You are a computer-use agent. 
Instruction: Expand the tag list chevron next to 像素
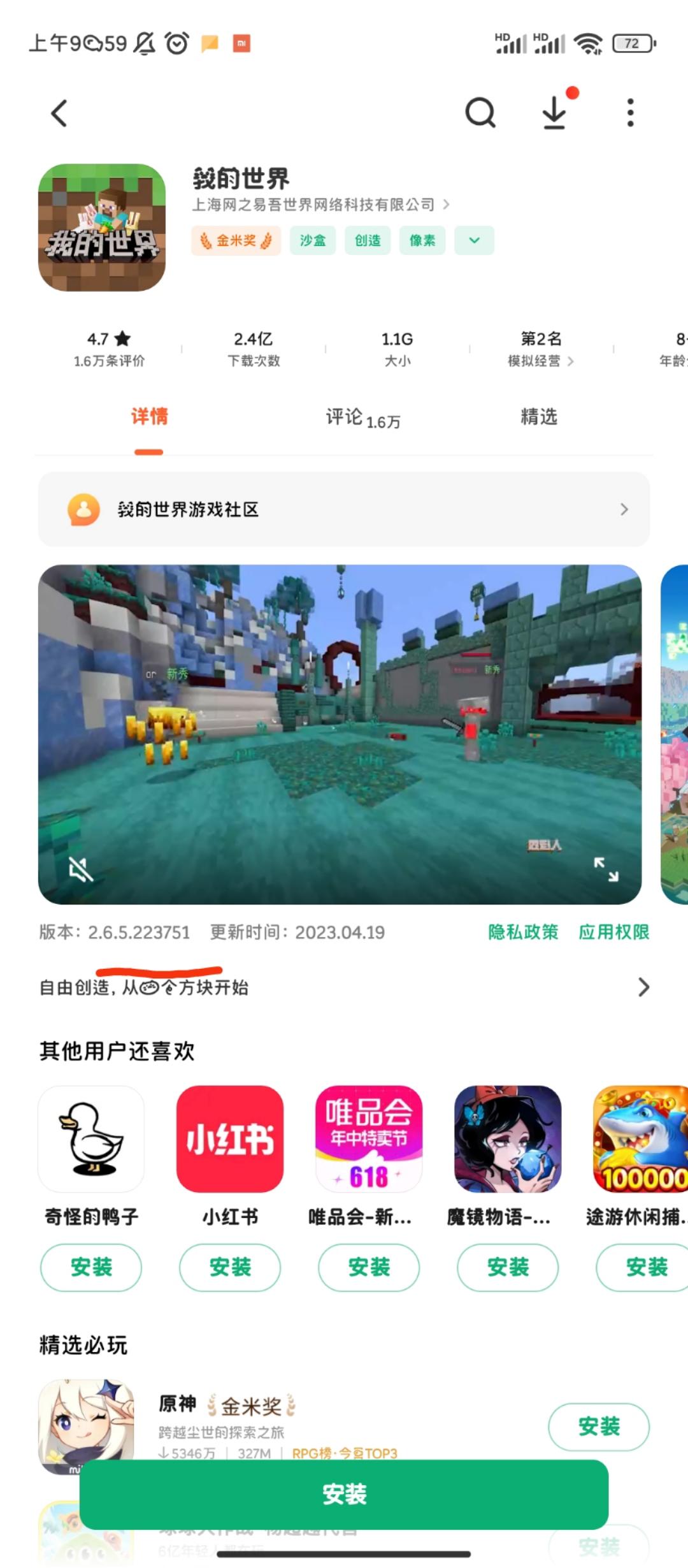(473, 240)
